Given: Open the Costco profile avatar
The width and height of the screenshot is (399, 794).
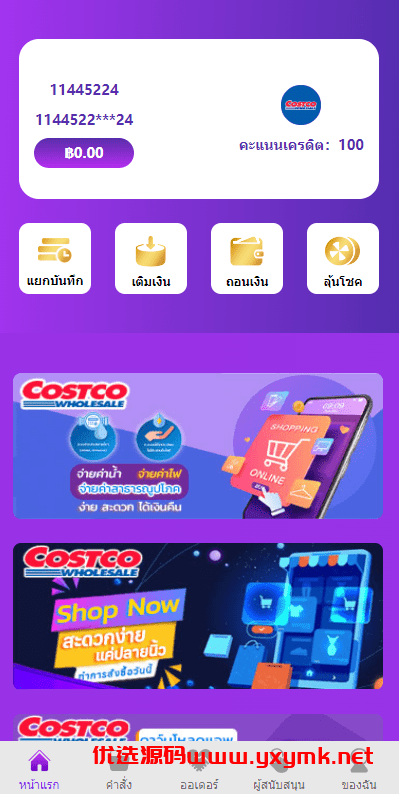Looking at the screenshot, I should [x=301, y=105].
